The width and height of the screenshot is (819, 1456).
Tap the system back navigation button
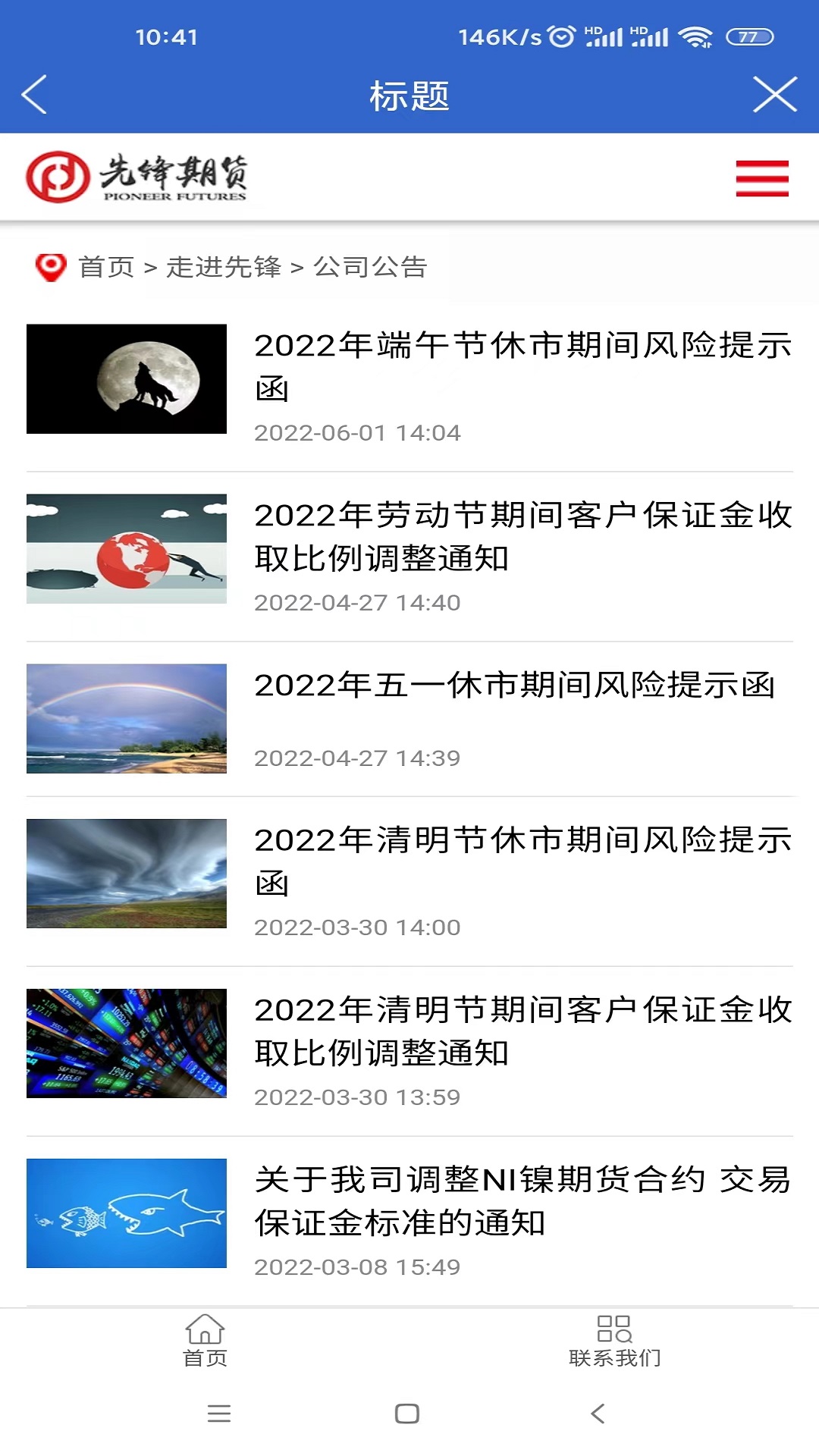[598, 1414]
